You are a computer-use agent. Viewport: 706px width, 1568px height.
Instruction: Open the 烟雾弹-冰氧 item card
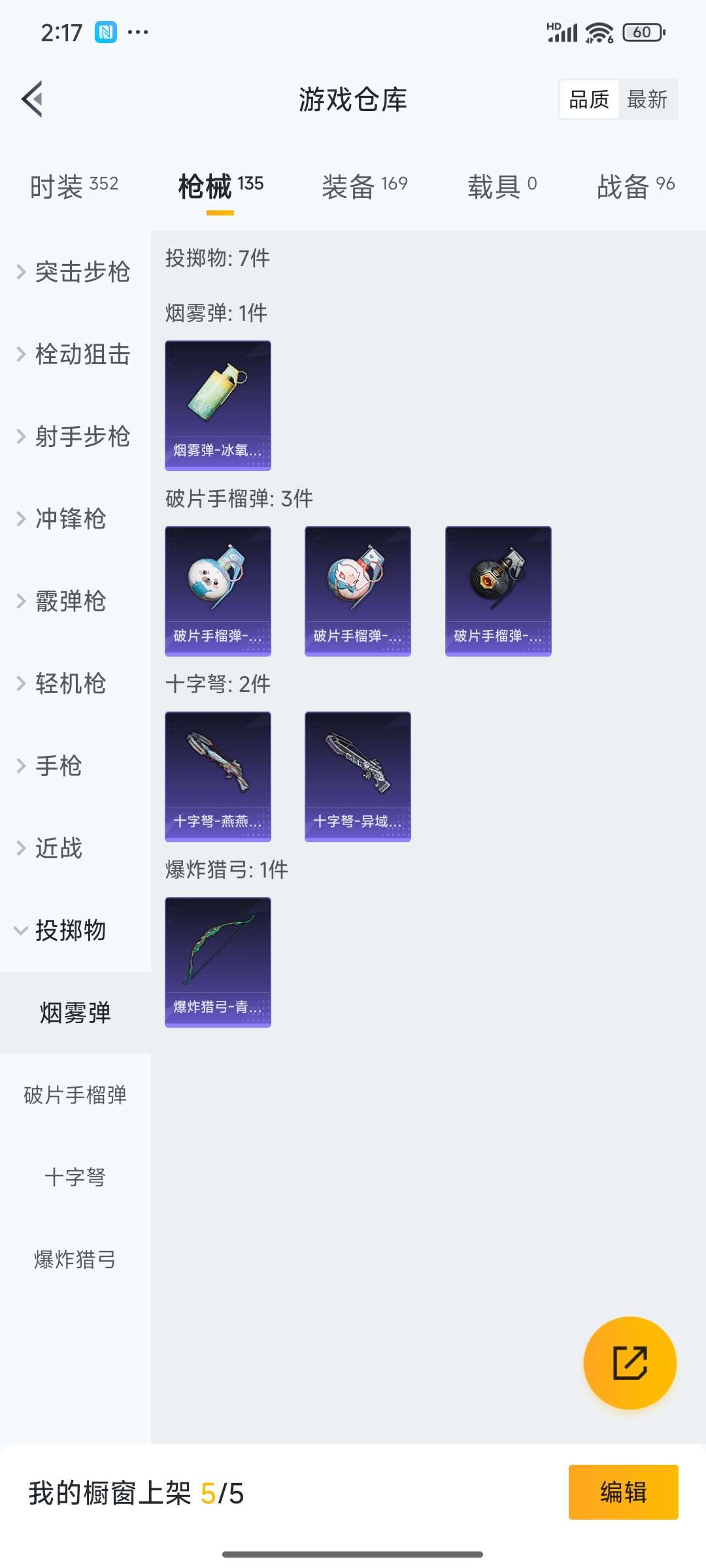[x=218, y=405]
